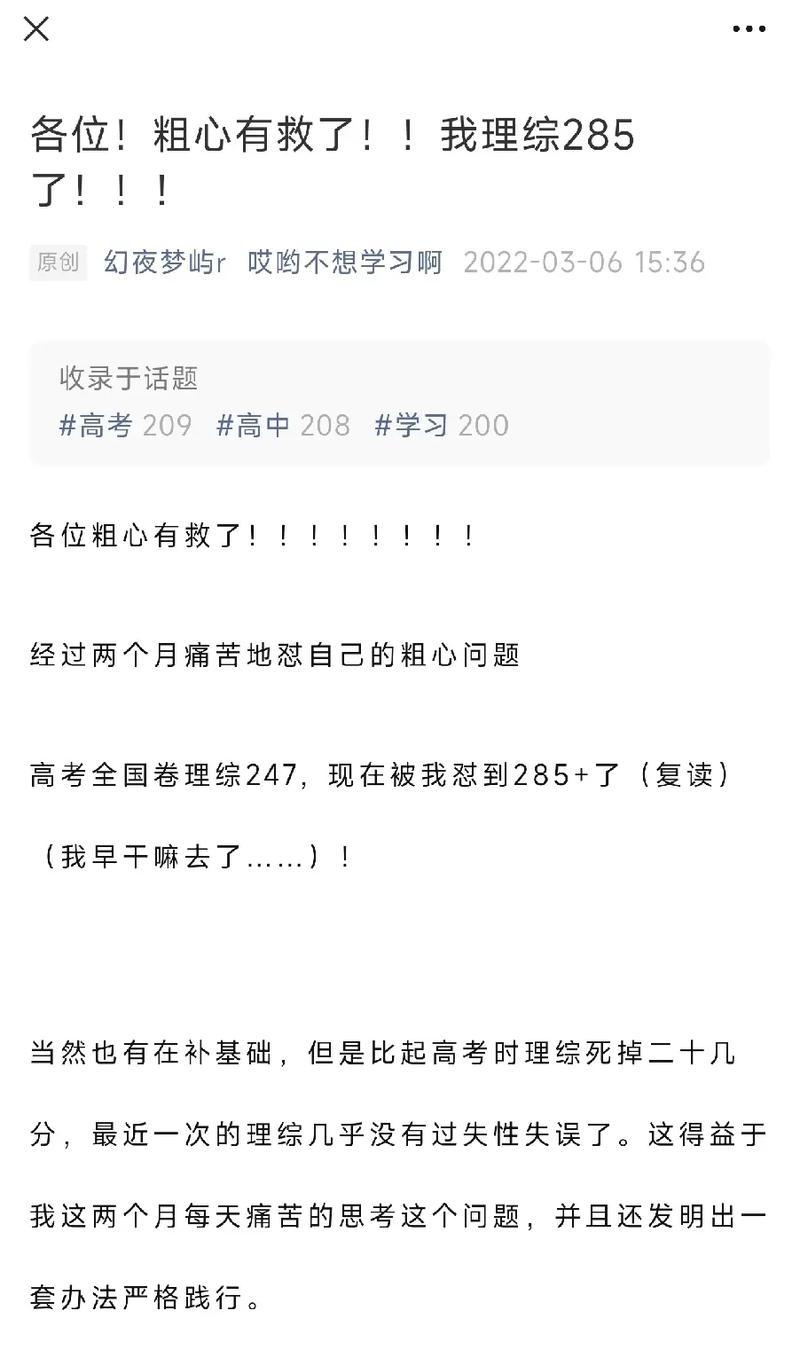Open the #高中 topic

(283, 425)
